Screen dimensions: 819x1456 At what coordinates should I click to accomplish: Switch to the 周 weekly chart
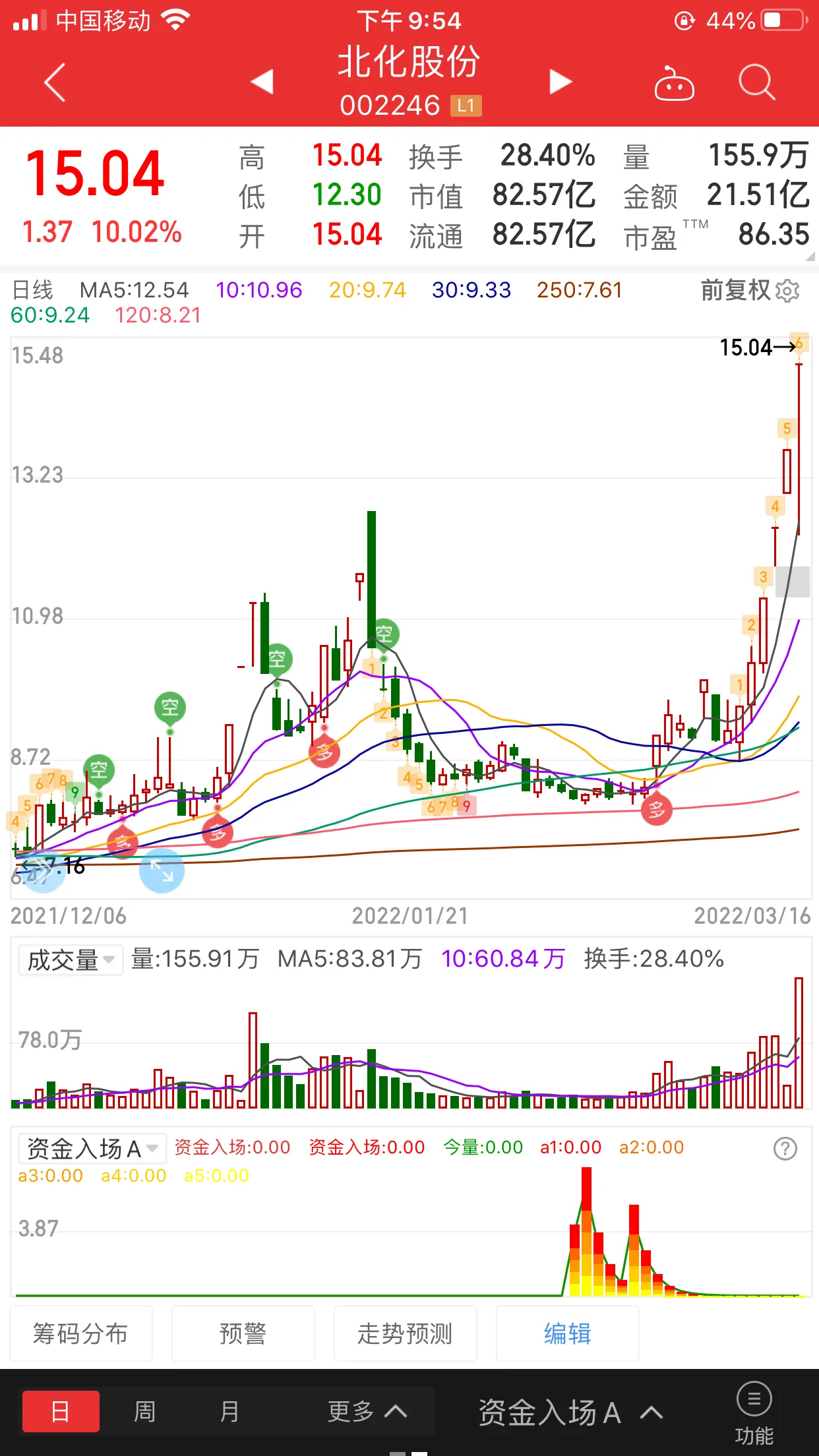144,1411
